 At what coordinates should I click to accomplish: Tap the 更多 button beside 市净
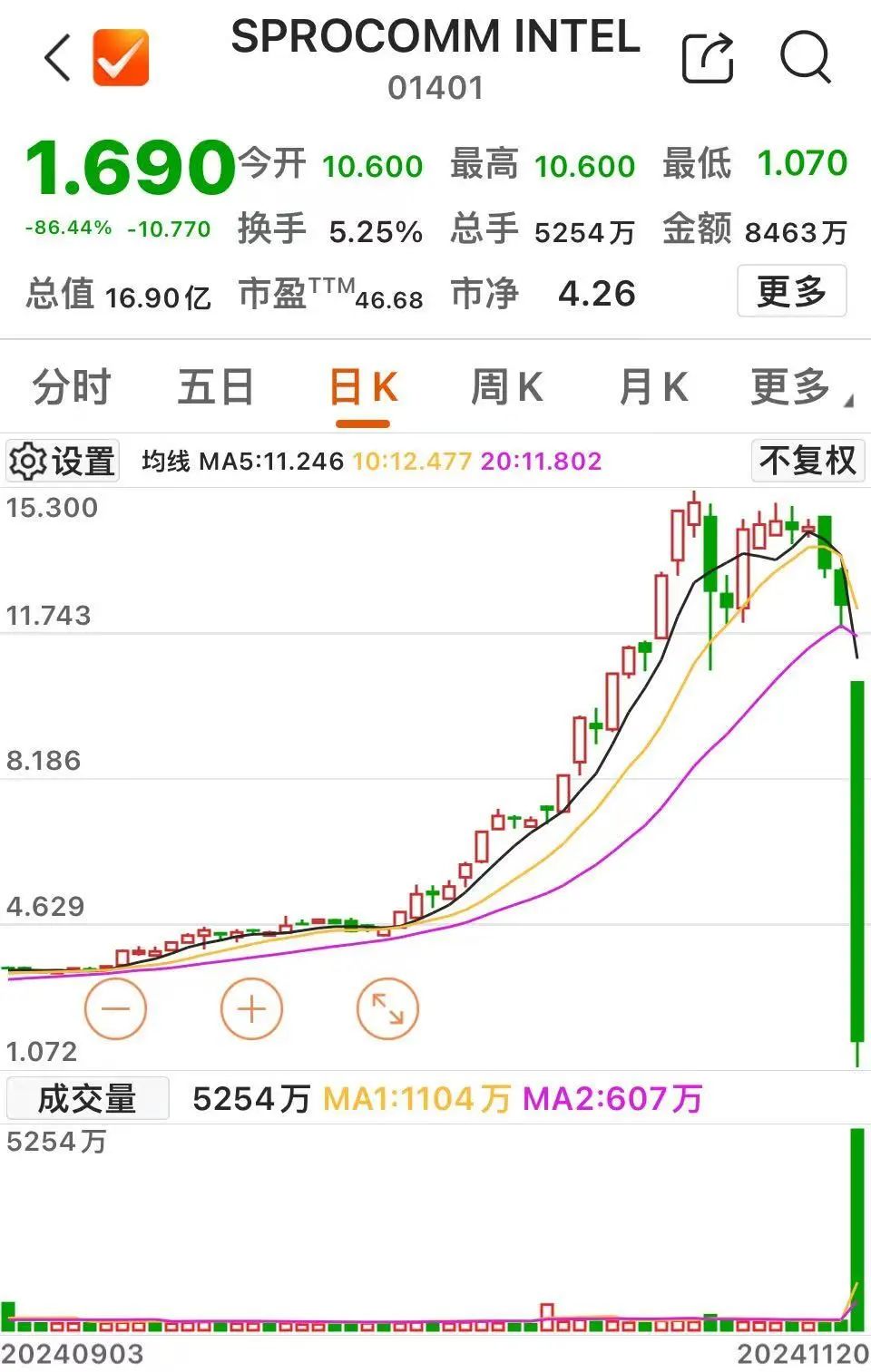[x=791, y=291]
